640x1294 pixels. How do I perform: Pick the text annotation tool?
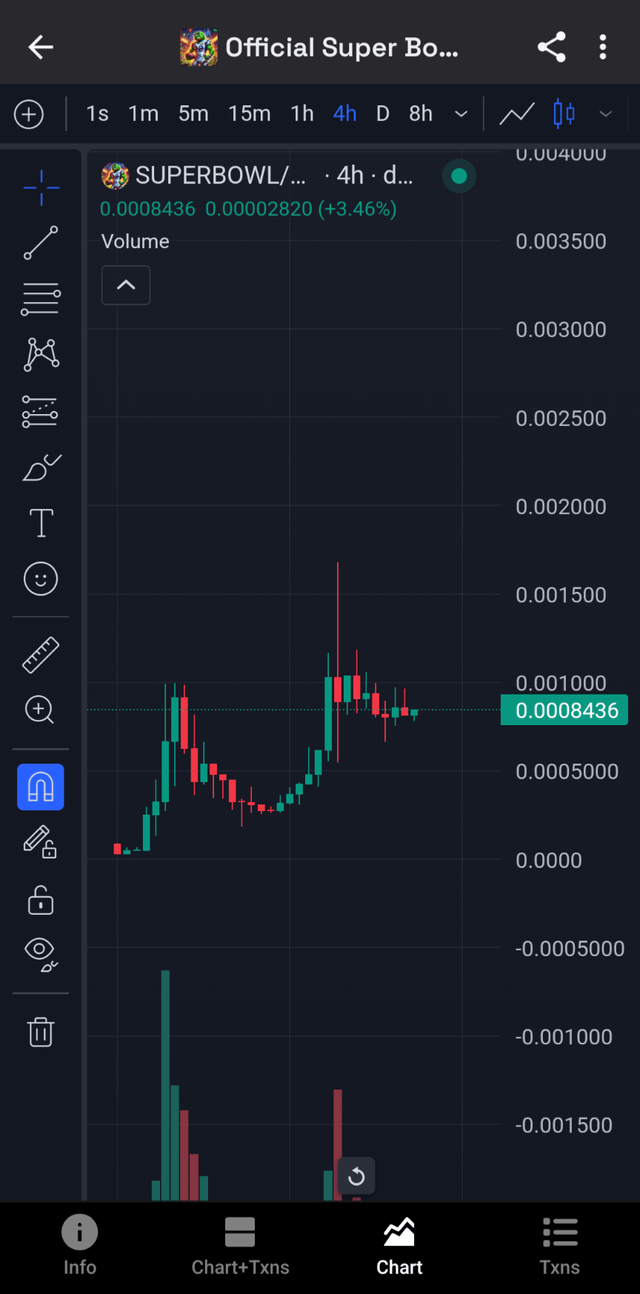point(41,522)
